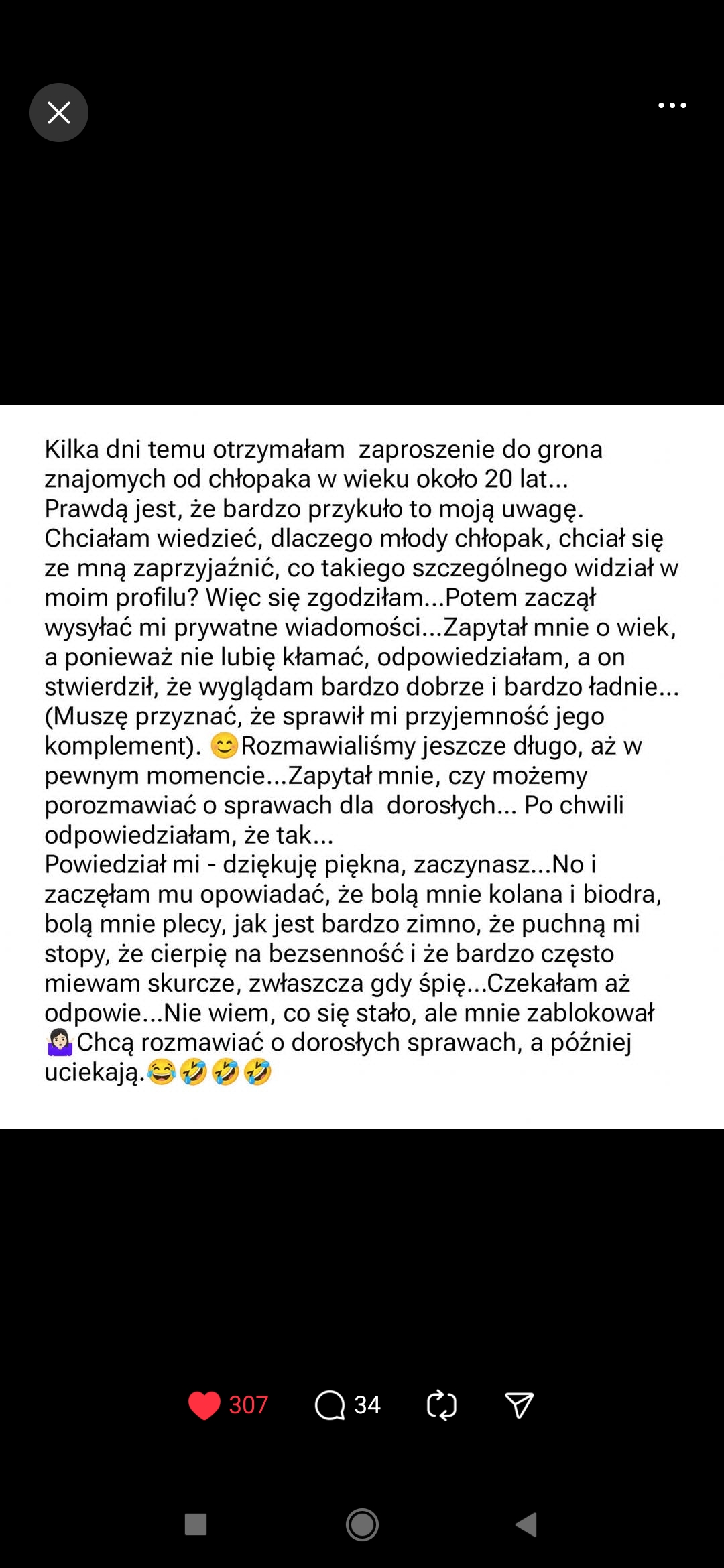The height and width of the screenshot is (1568, 724).
Task: Go back with the system back button
Action: (x=527, y=1524)
